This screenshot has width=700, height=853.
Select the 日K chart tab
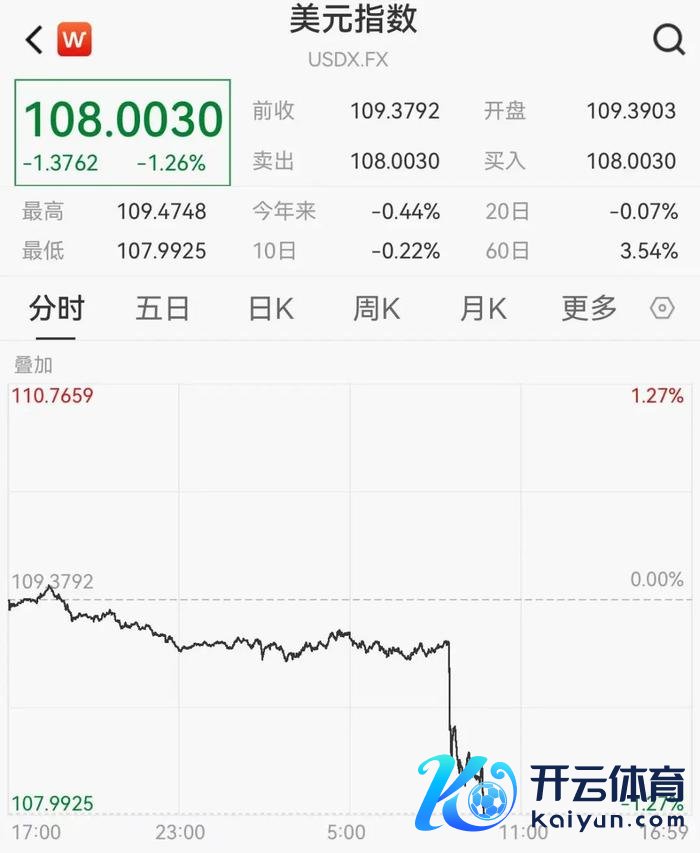coord(270,309)
